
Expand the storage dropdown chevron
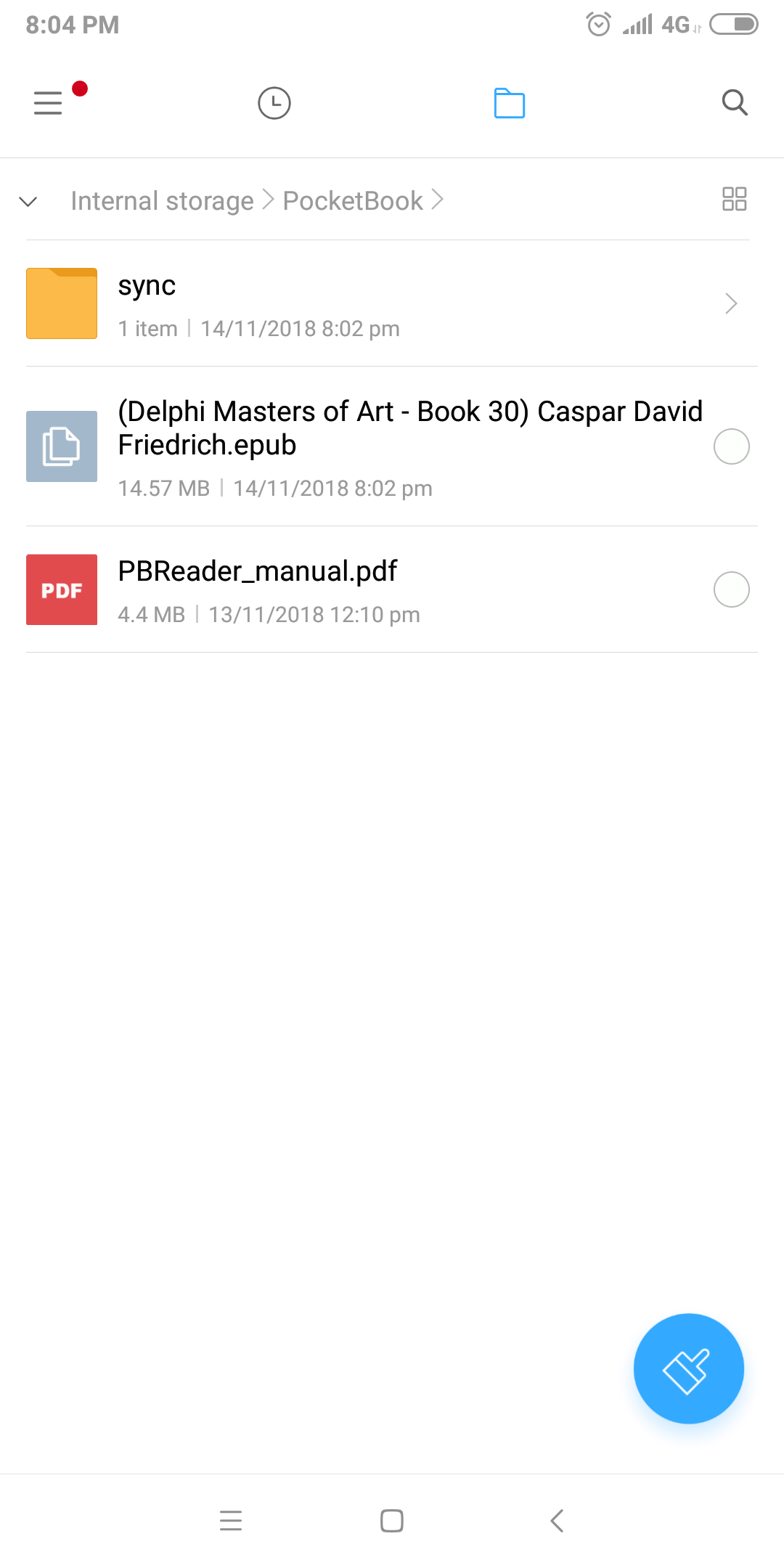pos(28,201)
